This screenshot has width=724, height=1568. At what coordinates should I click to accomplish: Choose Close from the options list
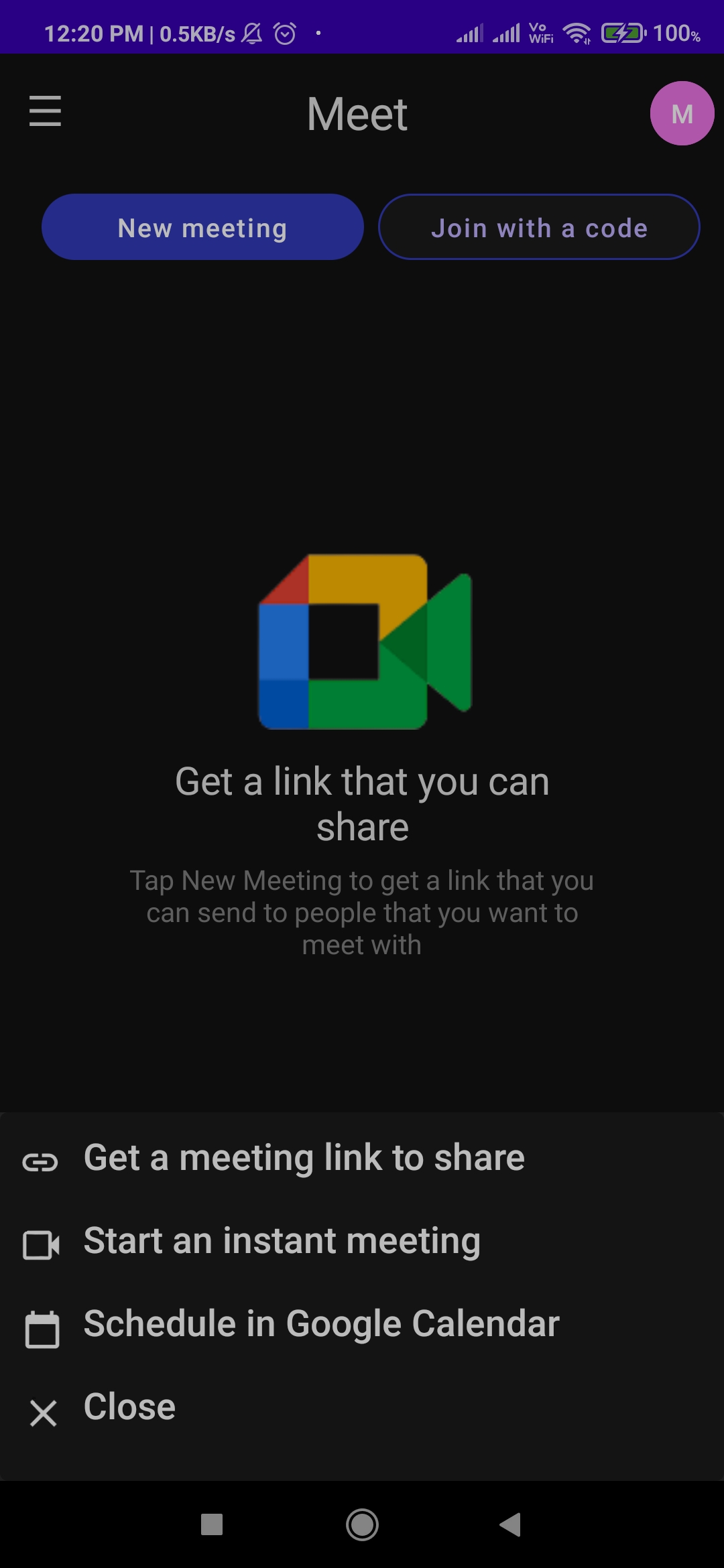tap(129, 1407)
